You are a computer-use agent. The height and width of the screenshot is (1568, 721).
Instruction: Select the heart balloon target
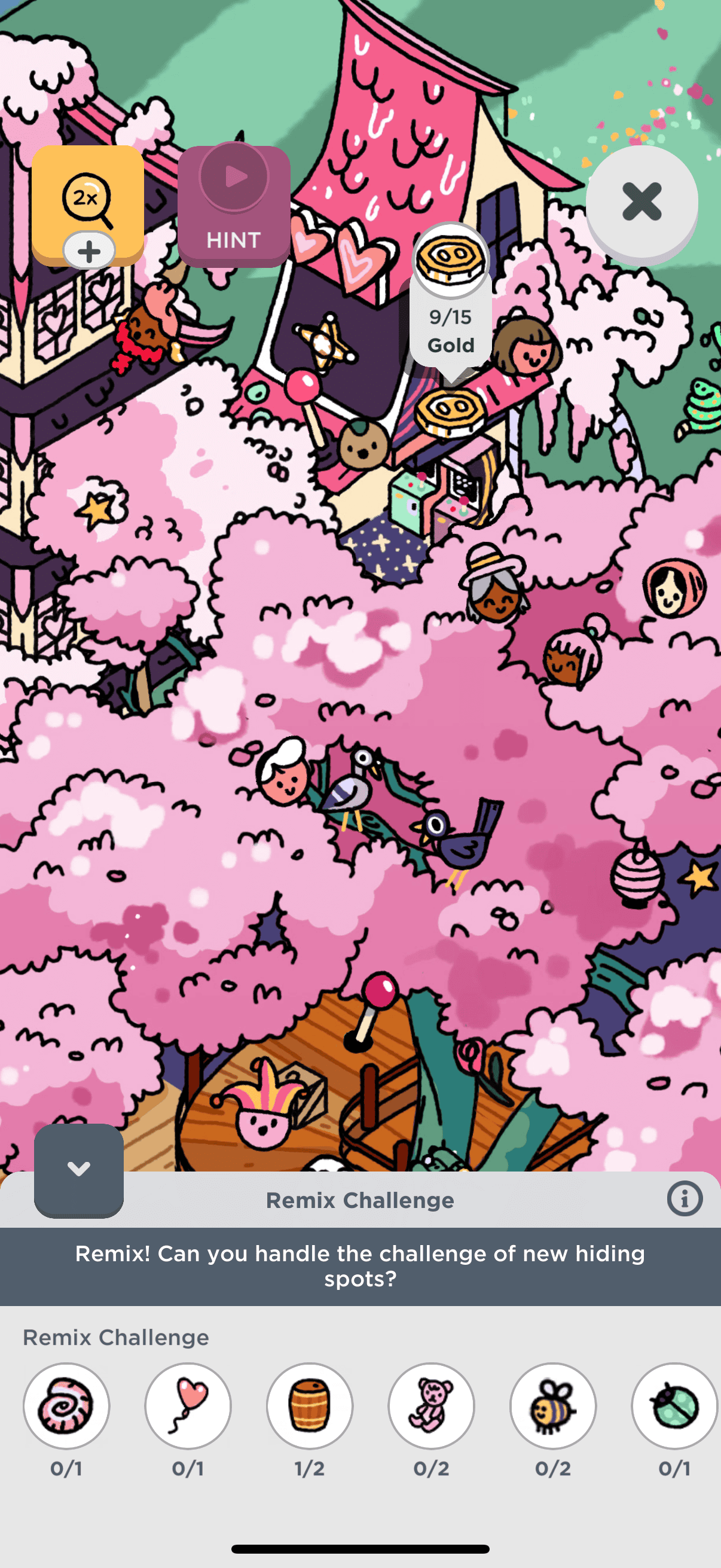click(188, 1406)
